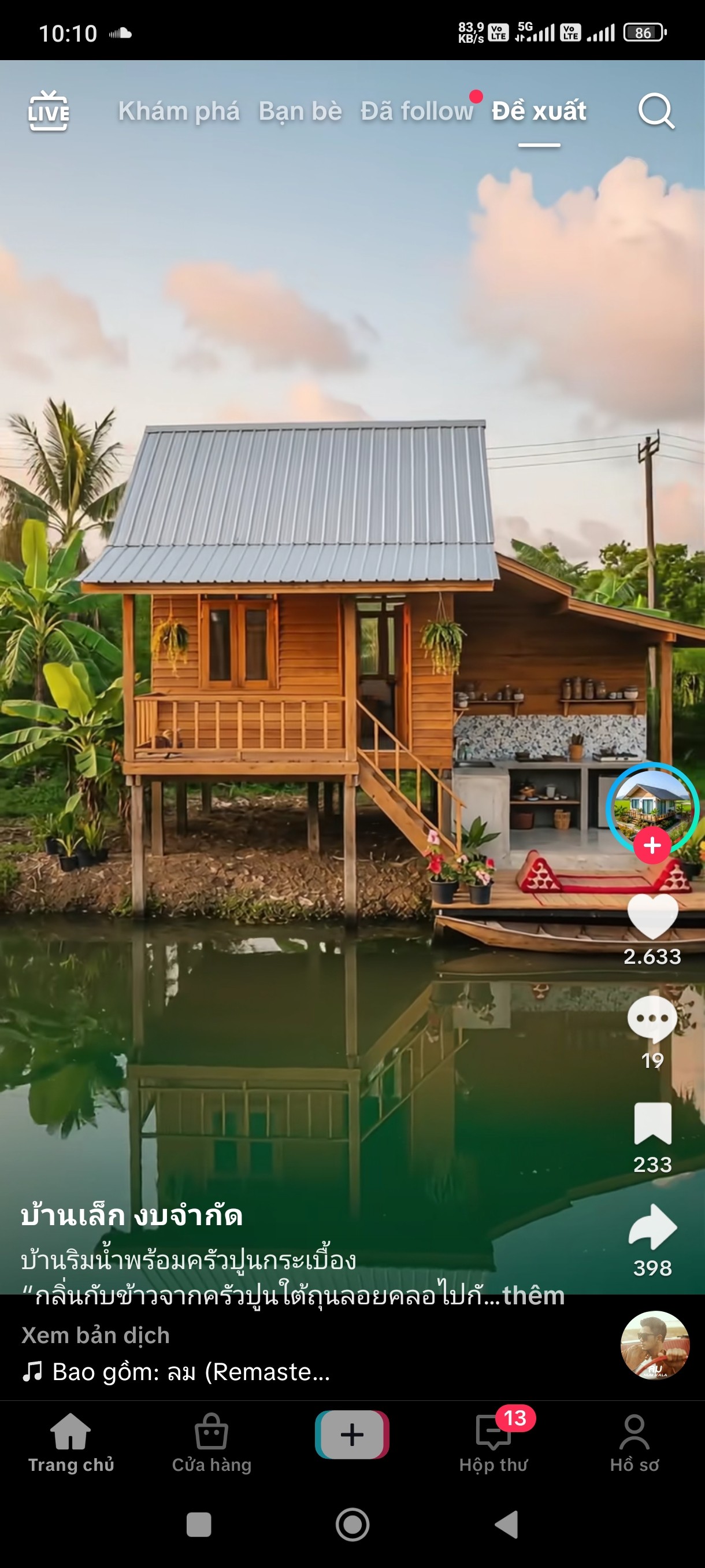Like this video with the heart
705x1568 pixels.
(x=652, y=916)
